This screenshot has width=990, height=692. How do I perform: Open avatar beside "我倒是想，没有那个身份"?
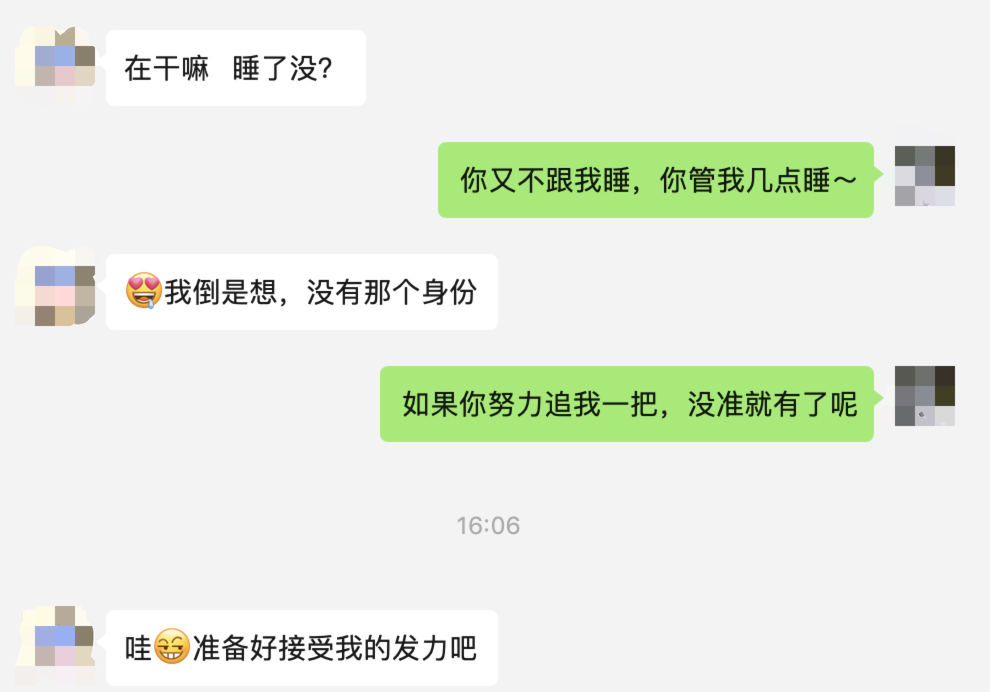[x=56, y=290]
